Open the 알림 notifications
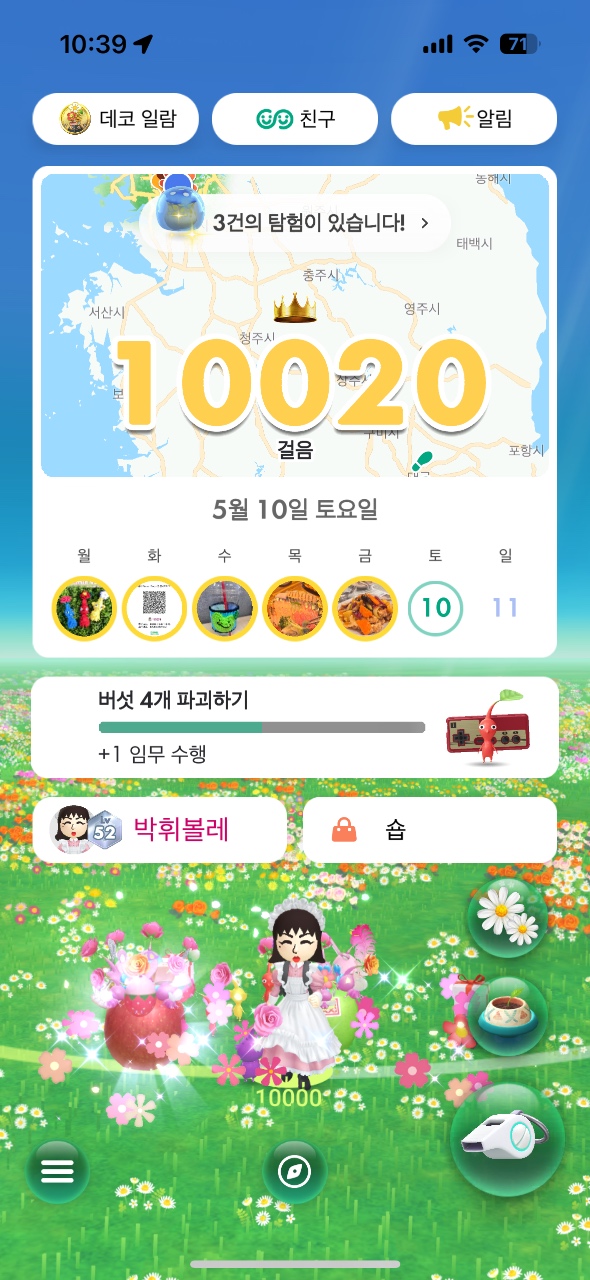The image size is (590, 1280). [x=474, y=120]
